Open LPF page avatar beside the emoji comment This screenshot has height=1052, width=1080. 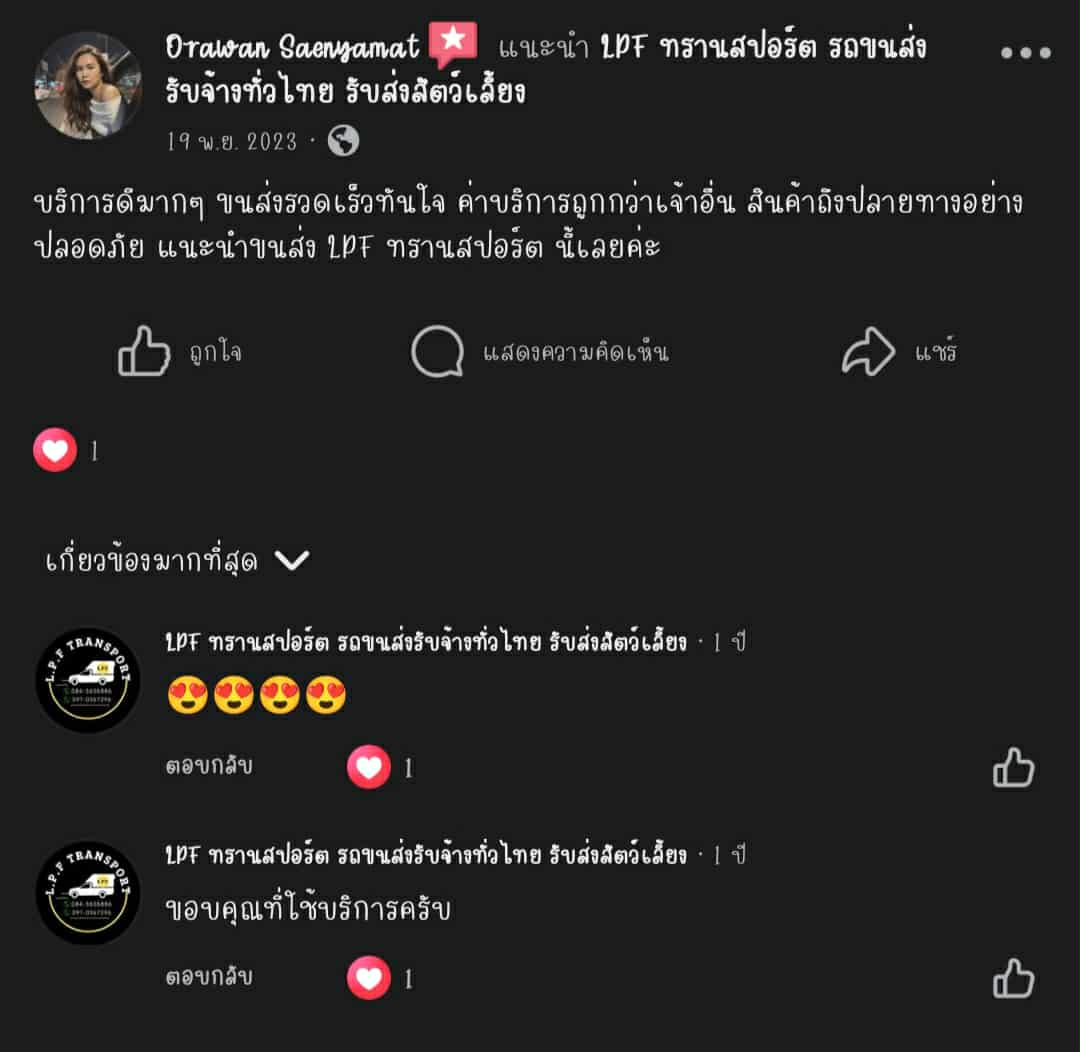(x=88, y=680)
